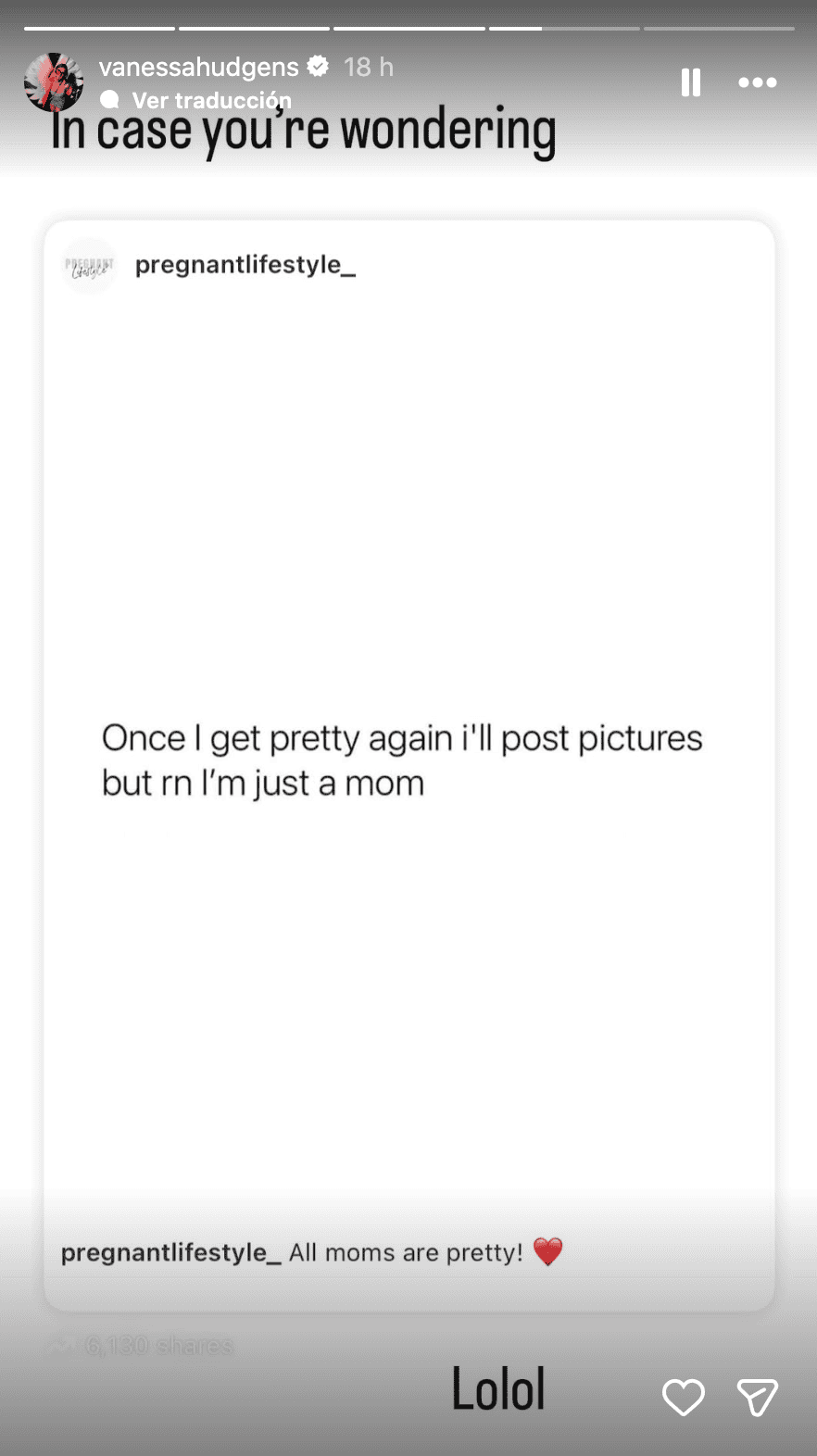
Task: Pause the story playback
Action: [691, 82]
